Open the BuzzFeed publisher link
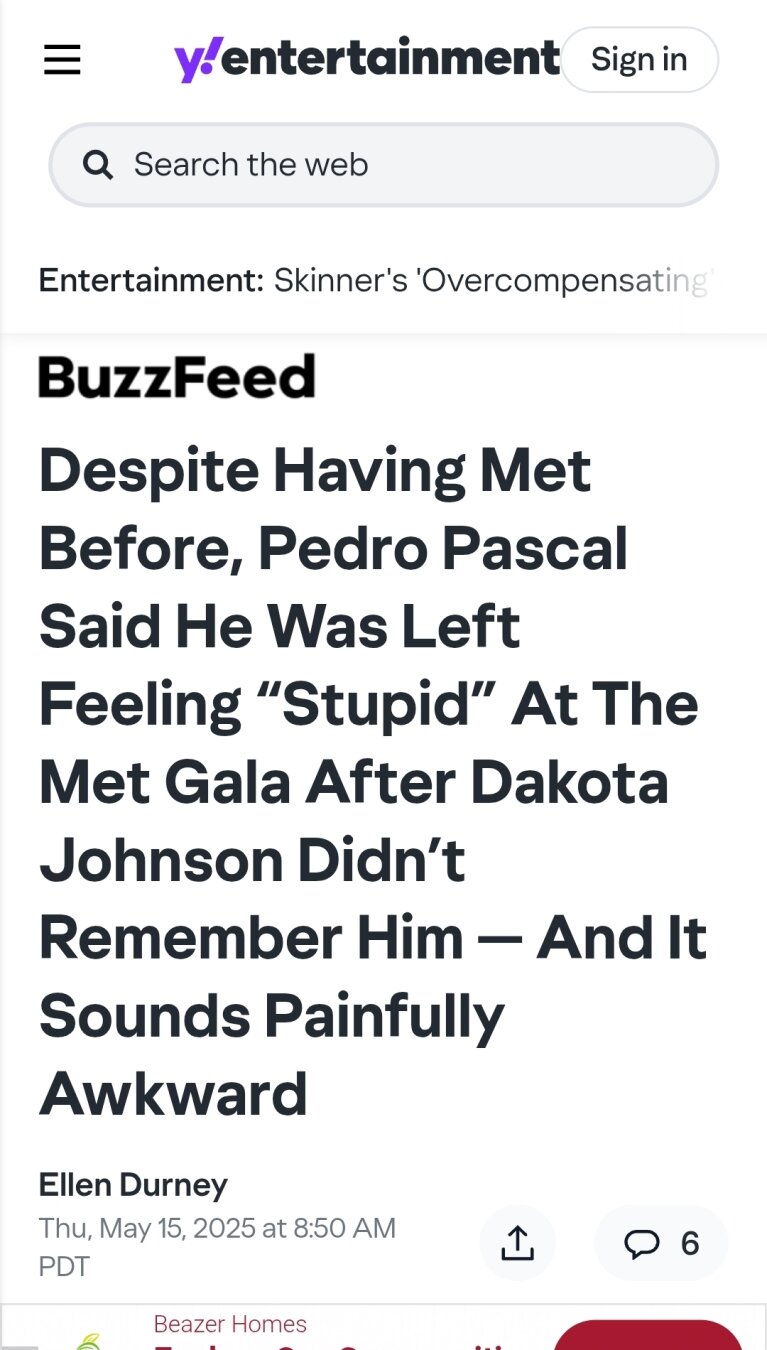 coord(177,377)
